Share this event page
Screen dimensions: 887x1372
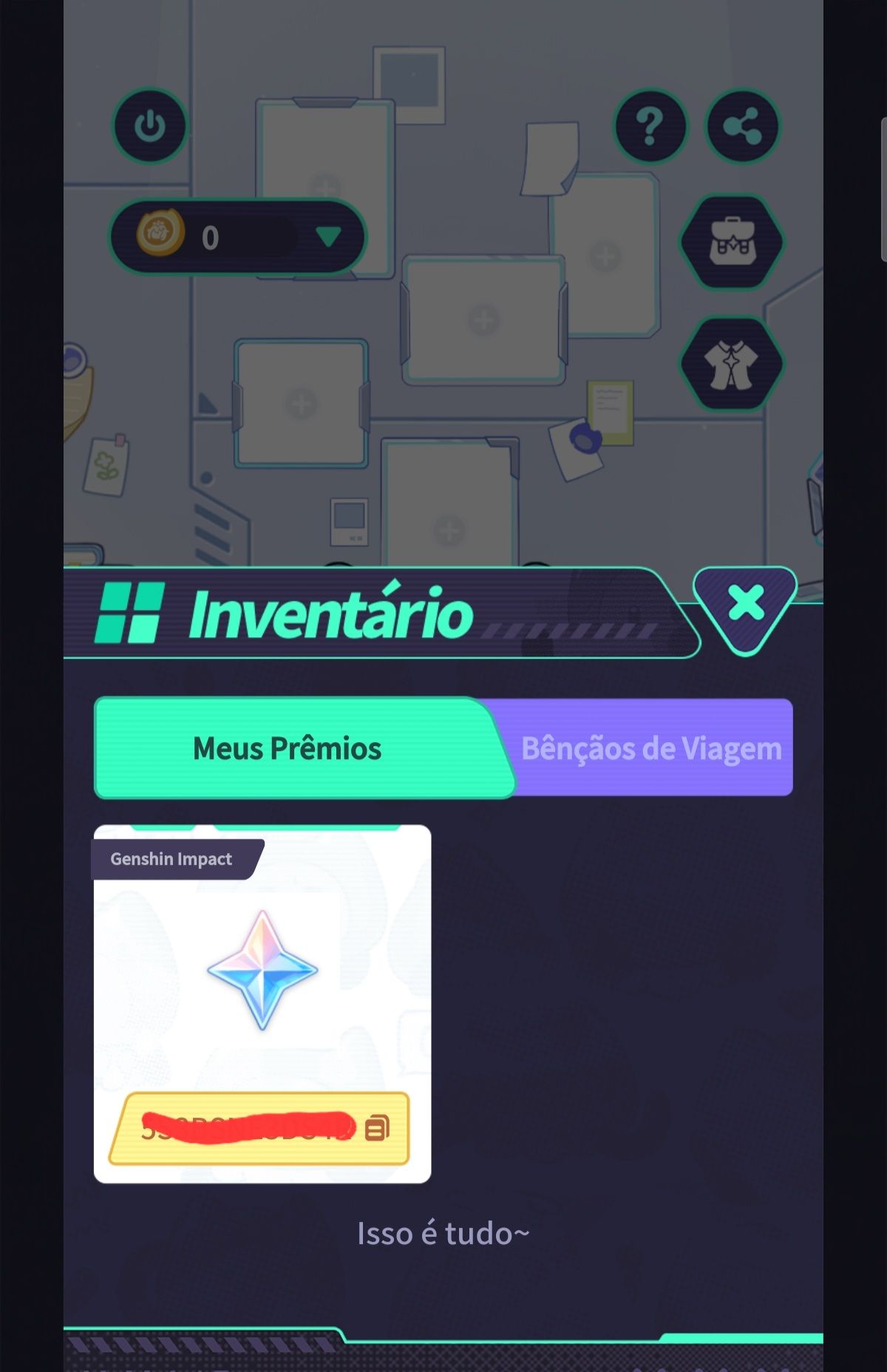pos(742,126)
